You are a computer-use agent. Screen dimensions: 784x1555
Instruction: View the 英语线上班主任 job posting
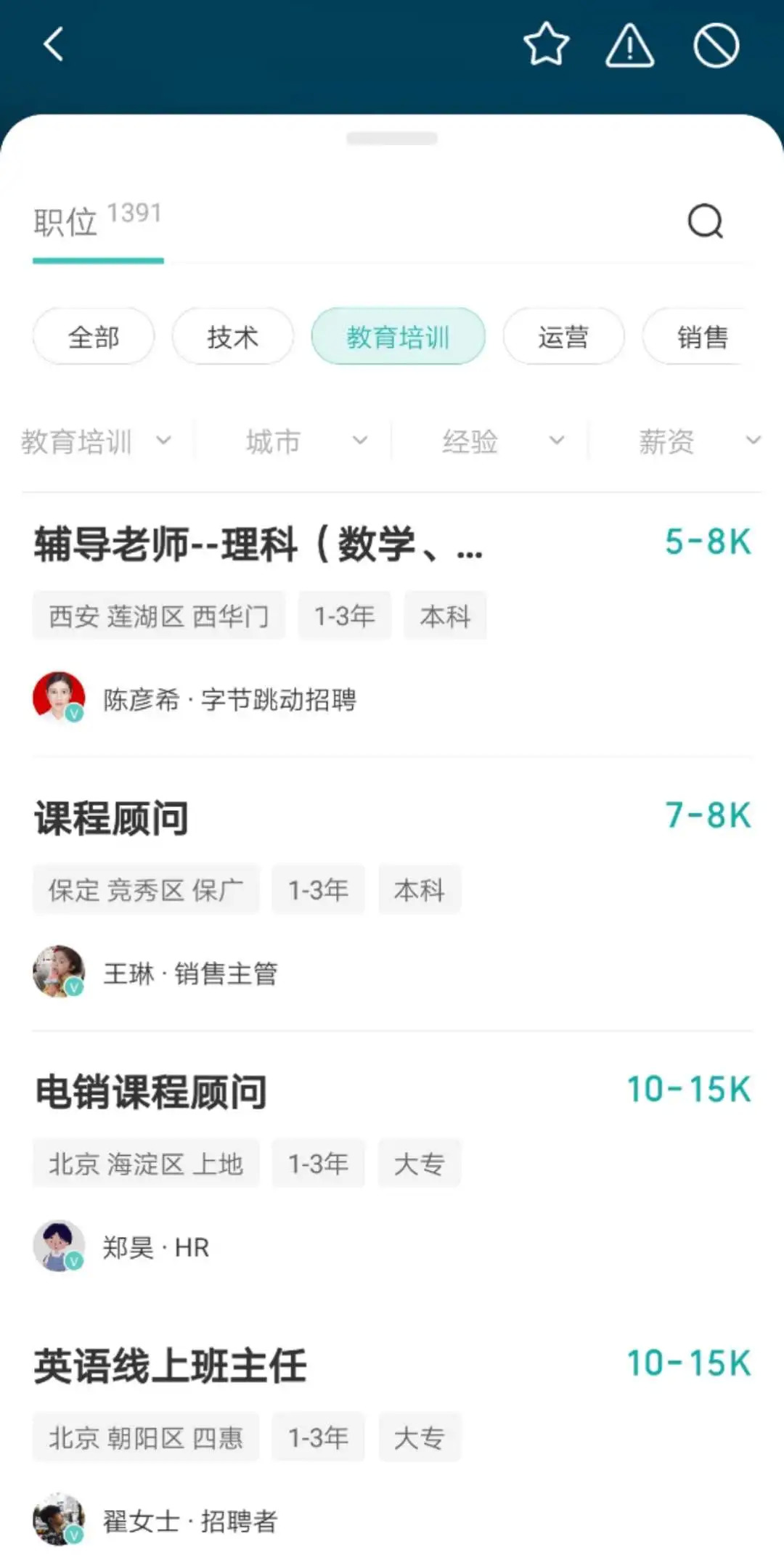click(171, 1366)
